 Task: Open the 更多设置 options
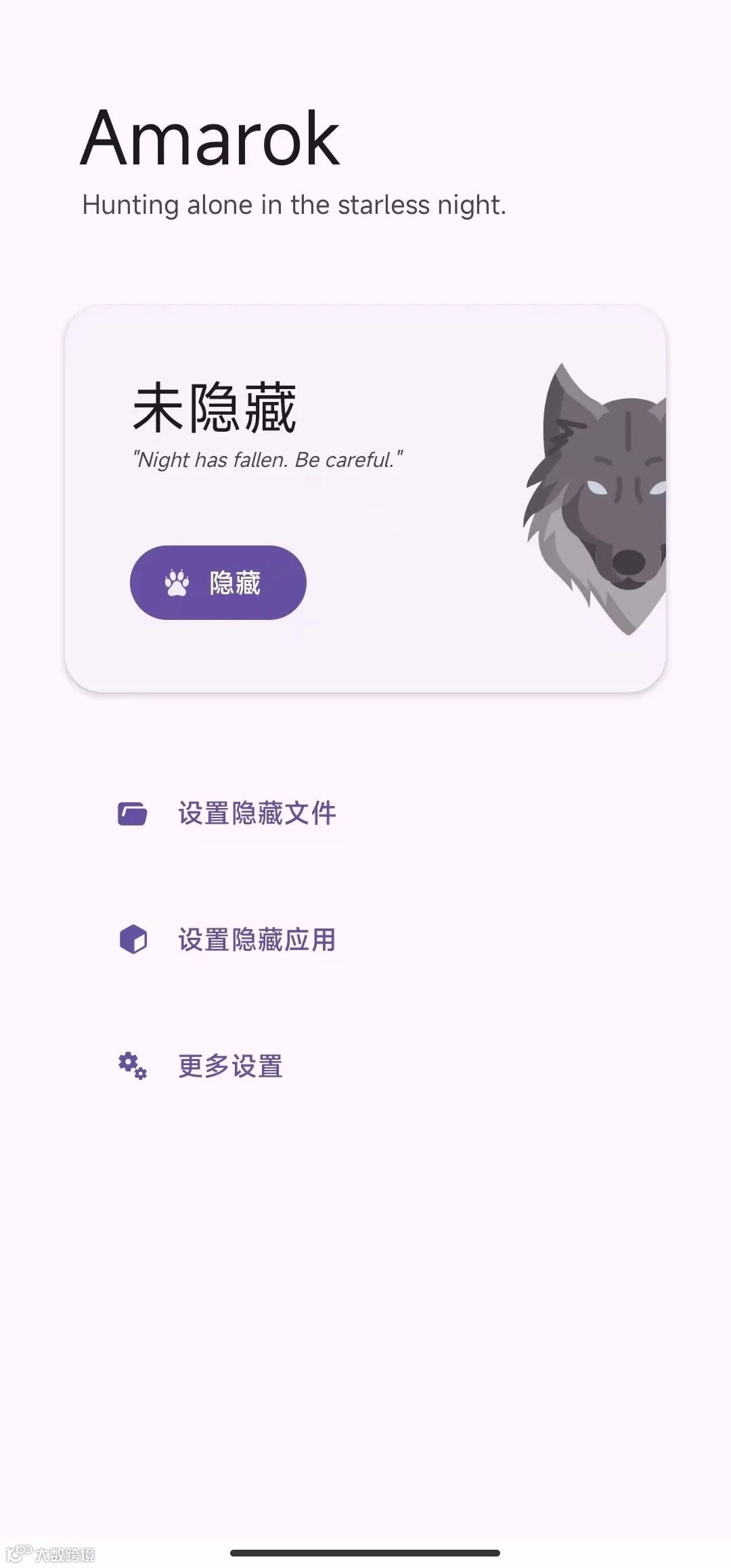(230, 1067)
